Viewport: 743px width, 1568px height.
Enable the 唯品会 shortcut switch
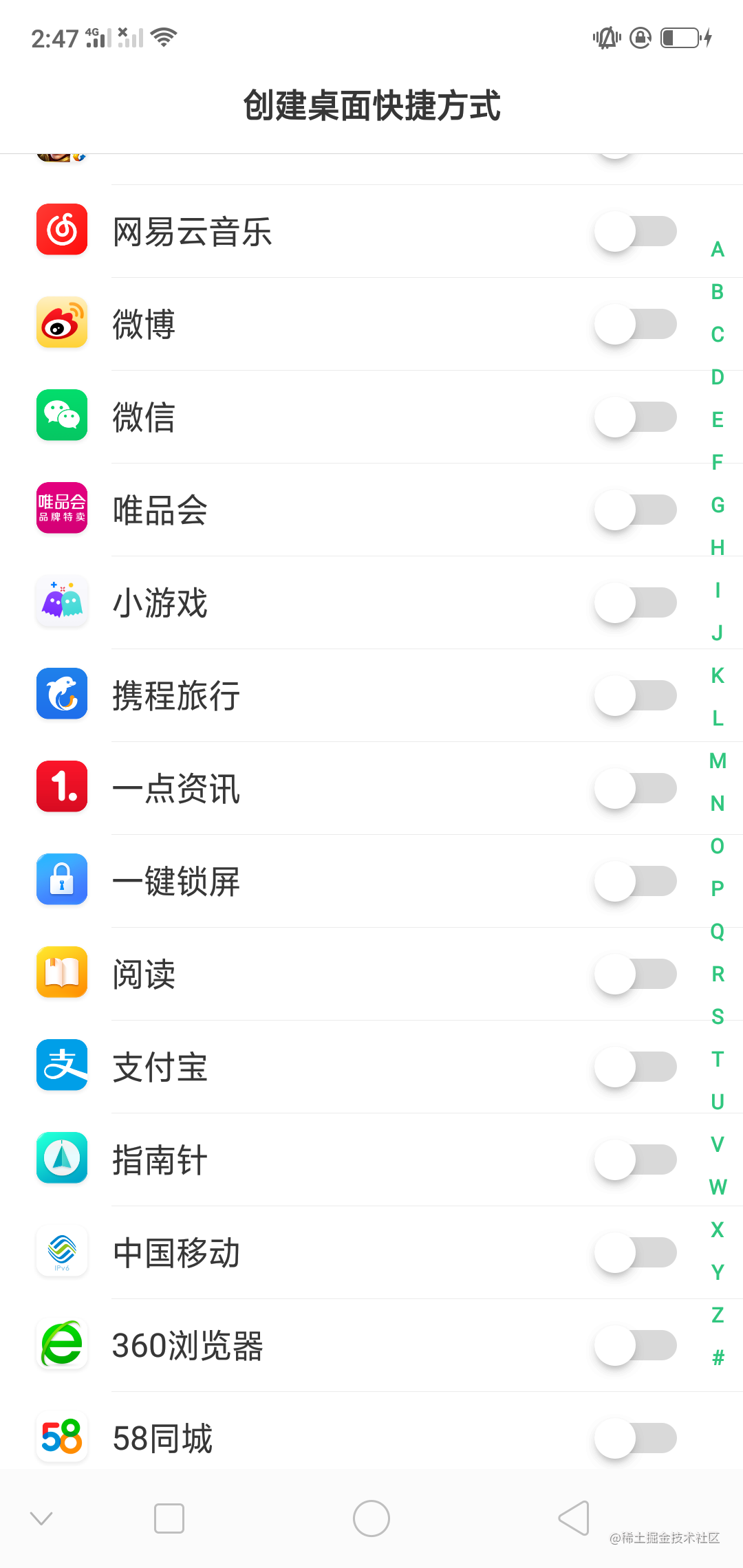[x=636, y=510]
